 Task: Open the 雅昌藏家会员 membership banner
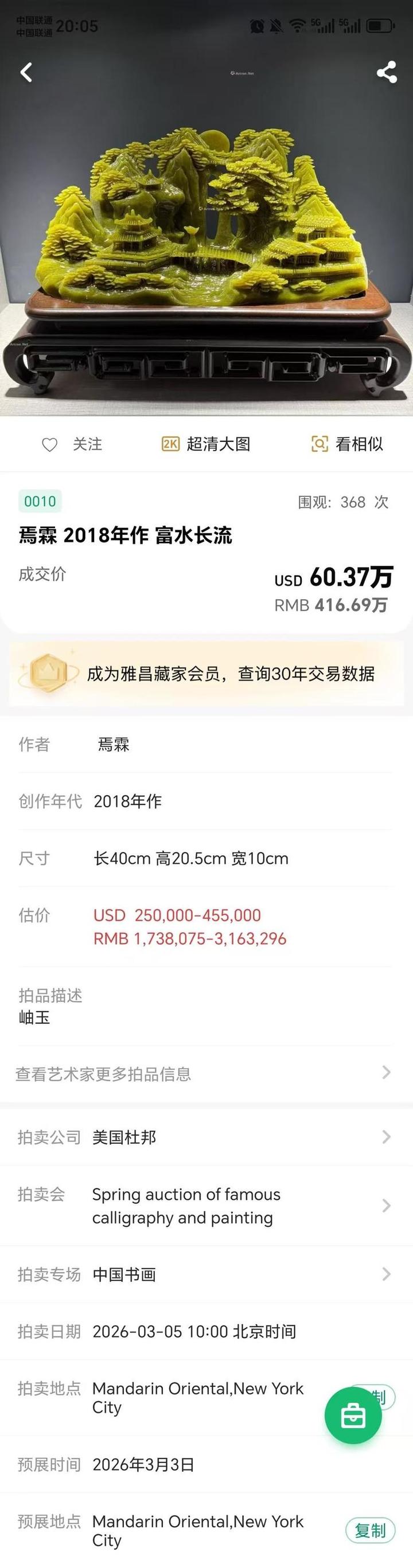[206, 673]
